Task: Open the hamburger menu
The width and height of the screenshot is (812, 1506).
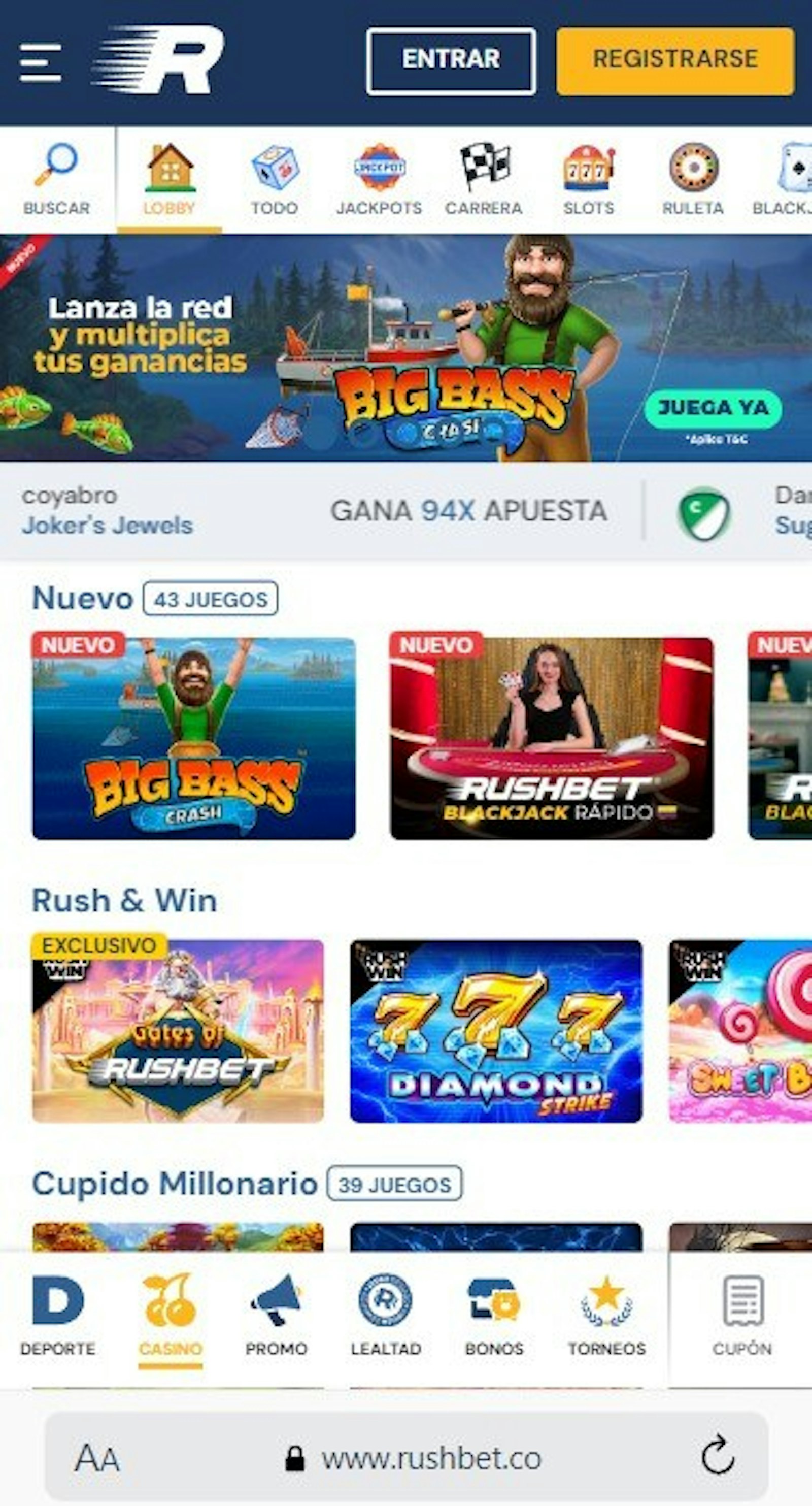Action: (x=40, y=62)
